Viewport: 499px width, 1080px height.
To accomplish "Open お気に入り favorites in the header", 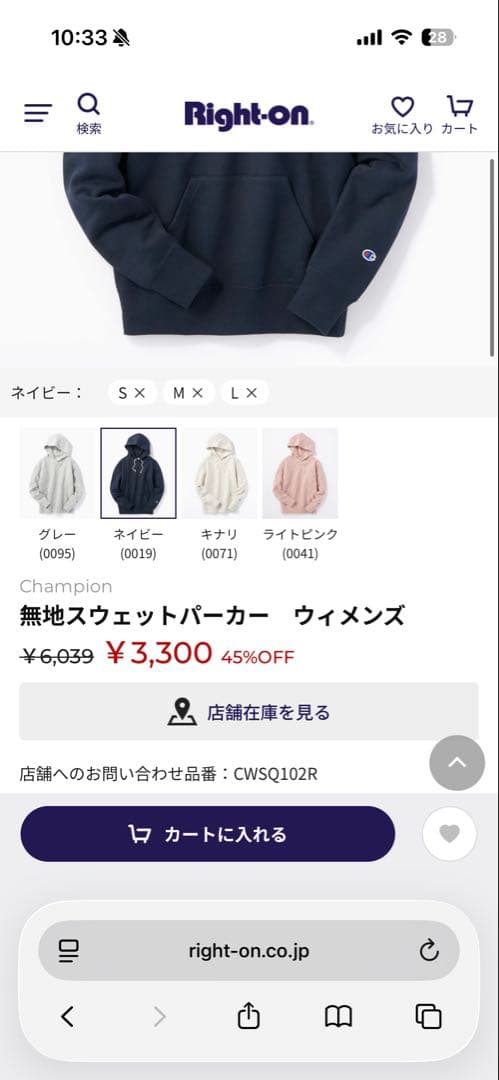I will 403,115.
